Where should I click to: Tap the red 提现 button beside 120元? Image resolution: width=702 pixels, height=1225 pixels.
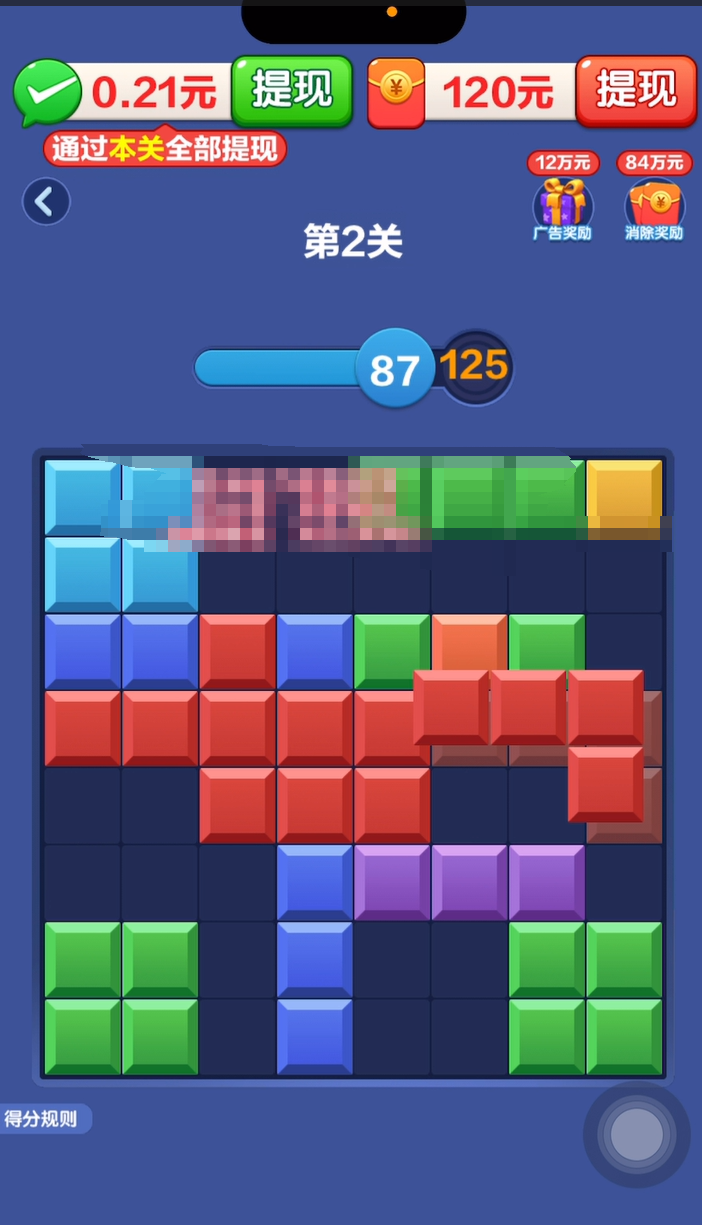[x=636, y=91]
